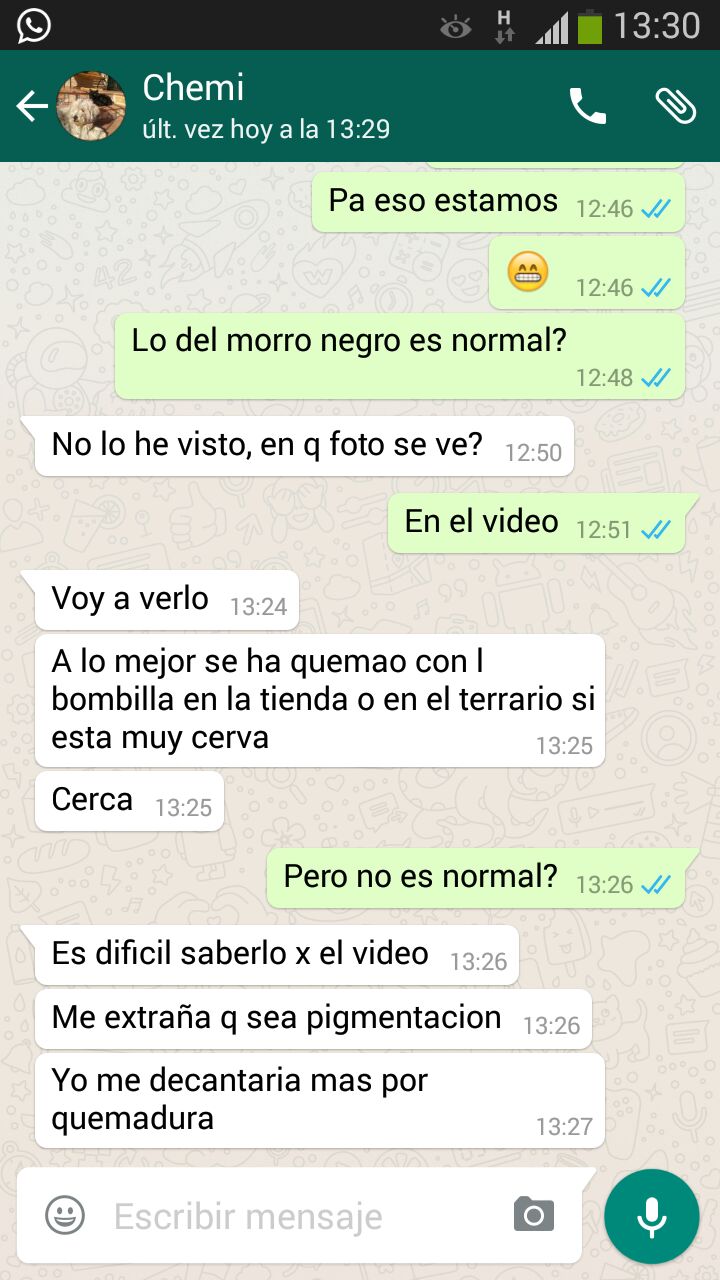
Task: Open Chemi's contact info from header name
Action: pos(194,89)
